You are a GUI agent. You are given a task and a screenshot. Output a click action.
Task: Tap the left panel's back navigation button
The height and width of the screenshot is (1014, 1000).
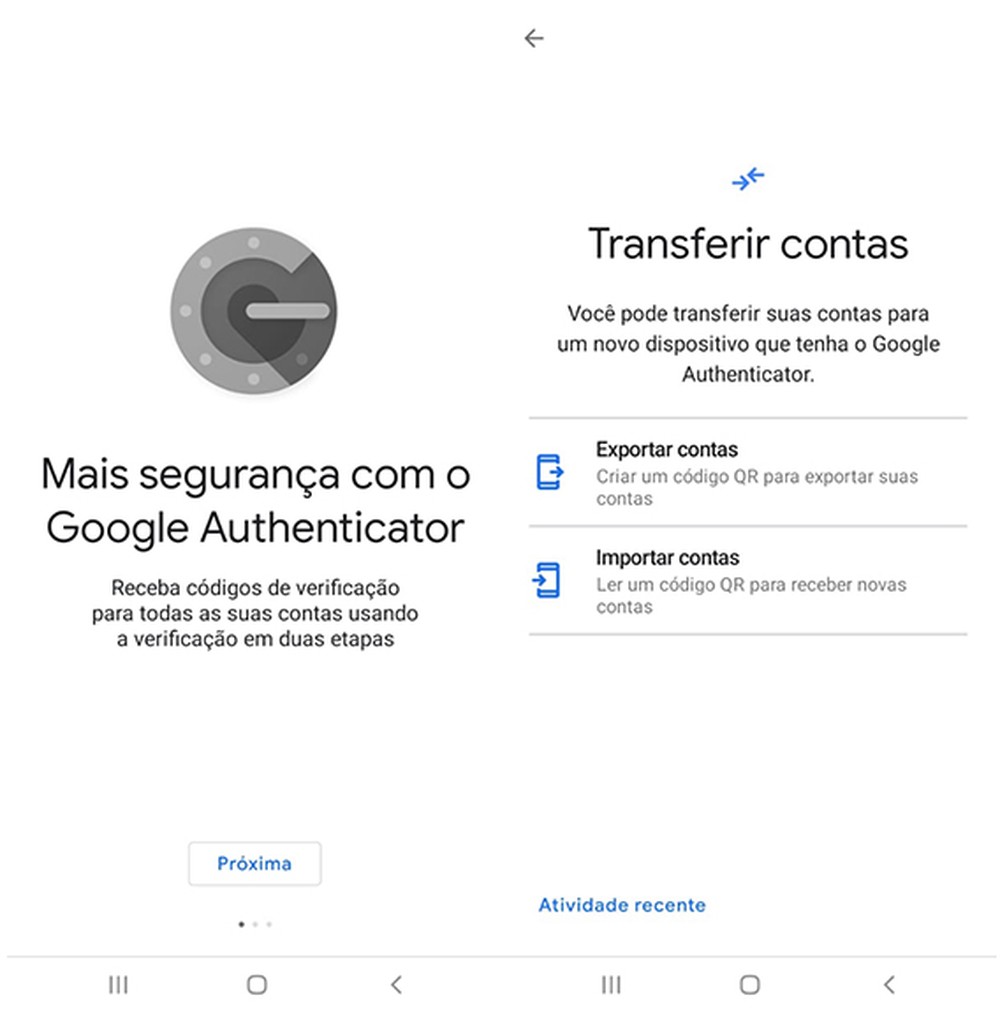392,984
